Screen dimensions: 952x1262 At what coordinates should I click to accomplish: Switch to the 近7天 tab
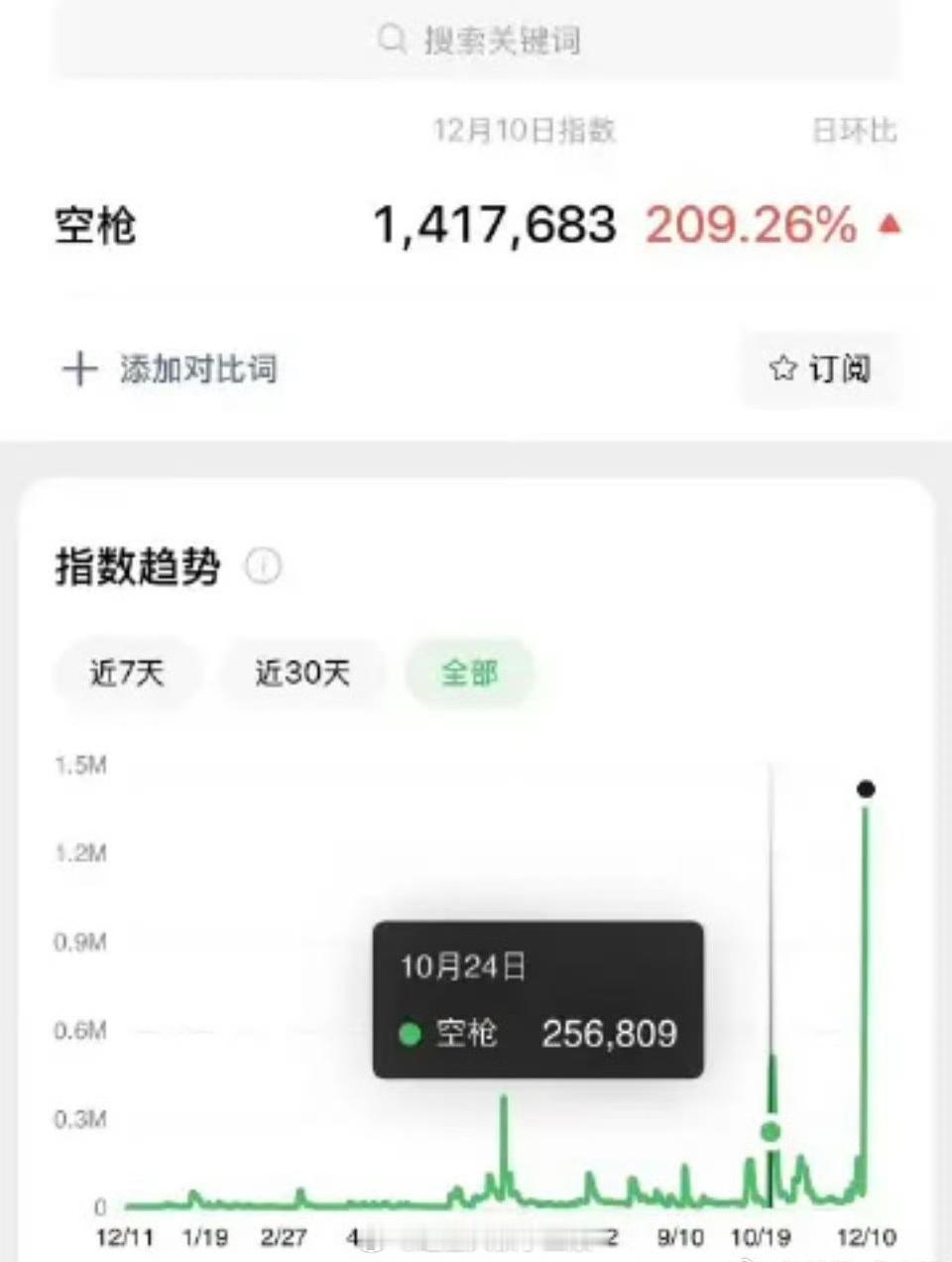(127, 673)
